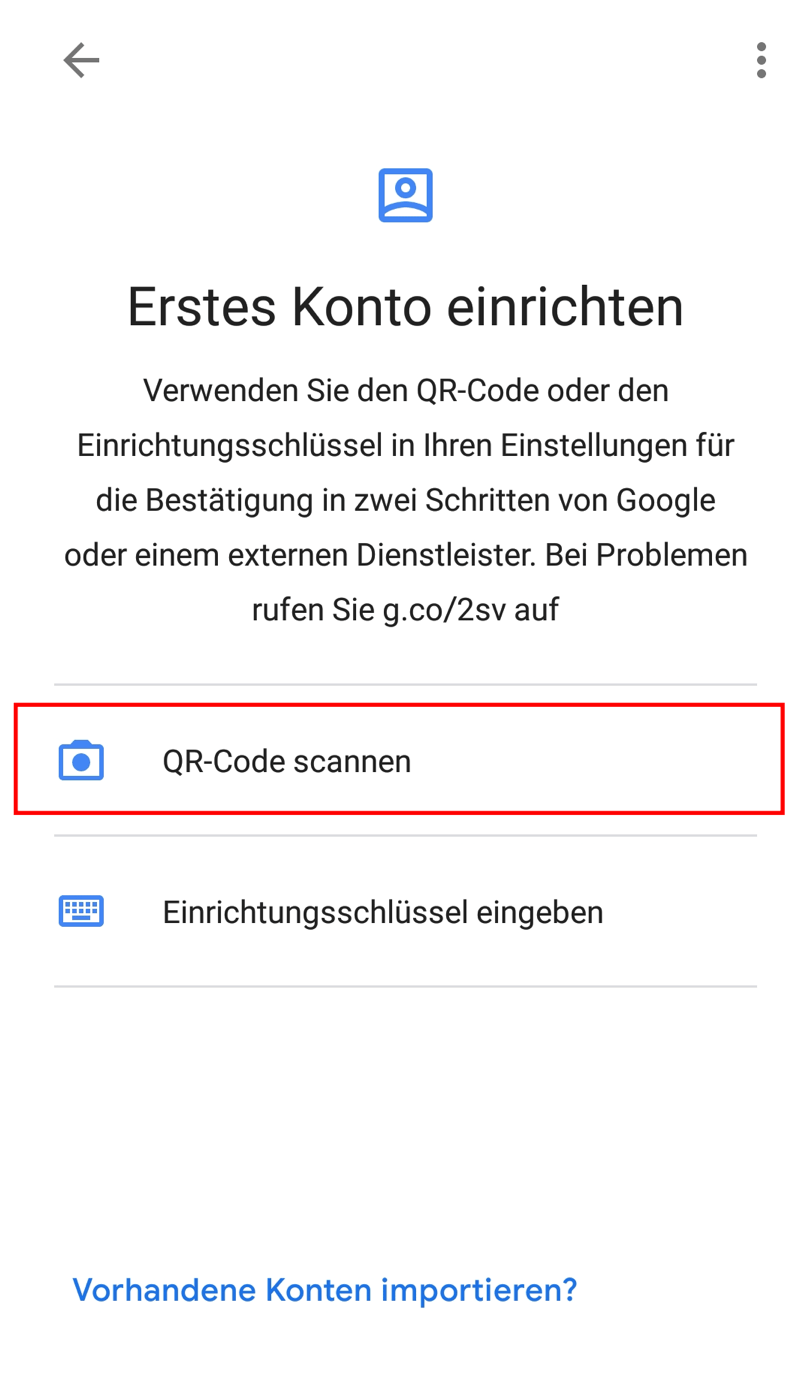Go back with the arrow icon
809x1385 pixels.
point(81,61)
